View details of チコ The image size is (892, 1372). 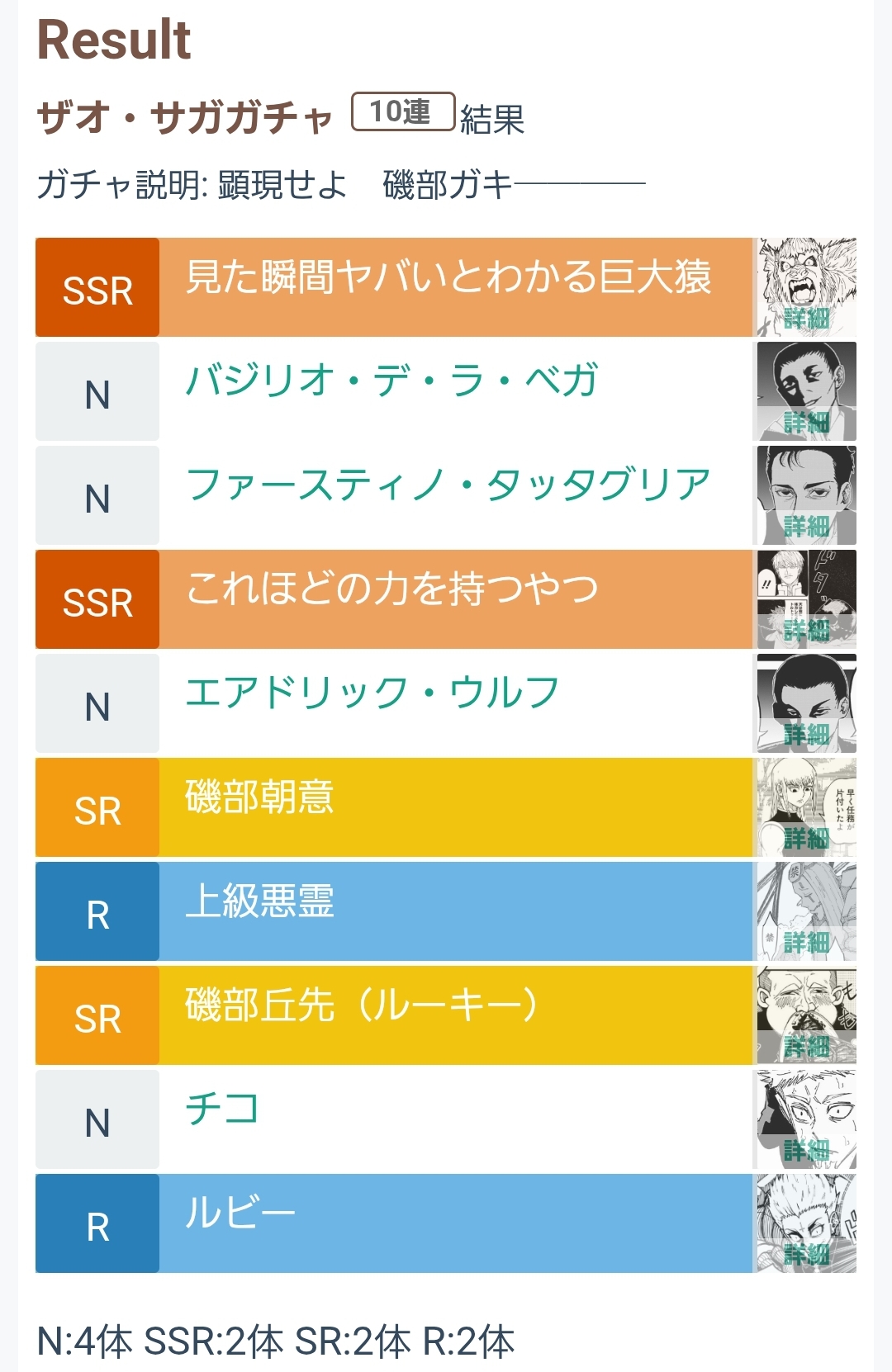coord(806,1119)
